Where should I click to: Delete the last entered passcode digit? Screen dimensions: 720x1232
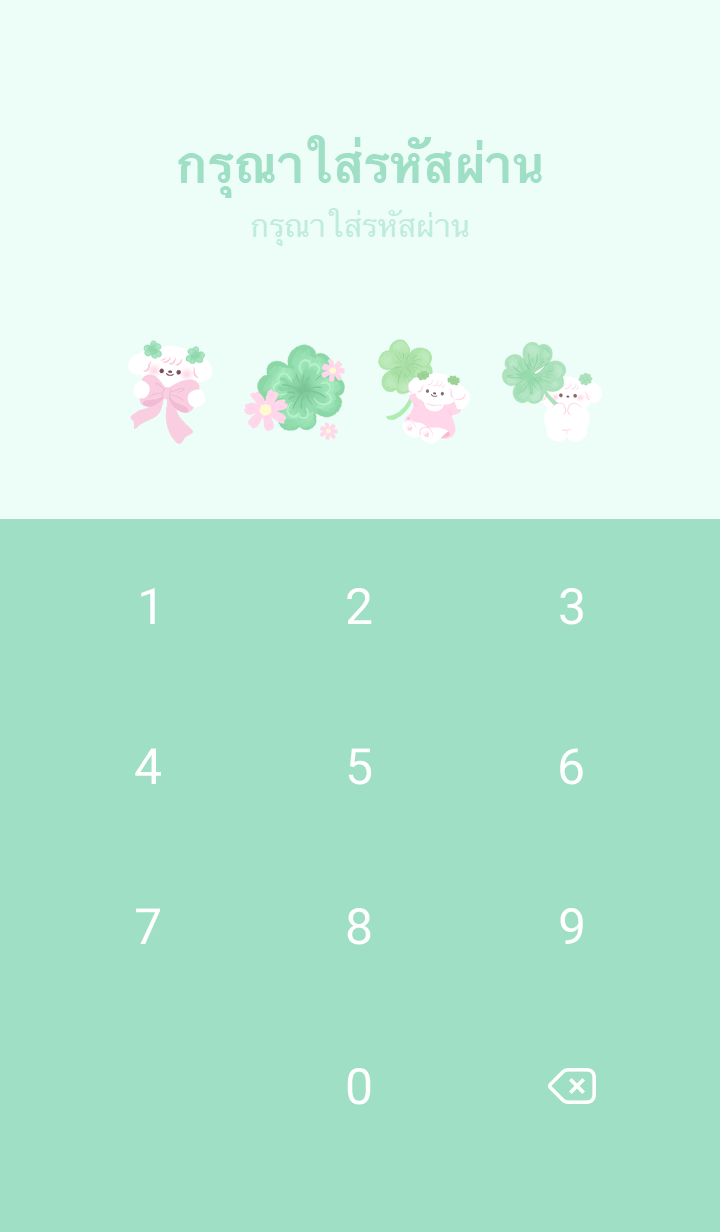coord(572,1086)
